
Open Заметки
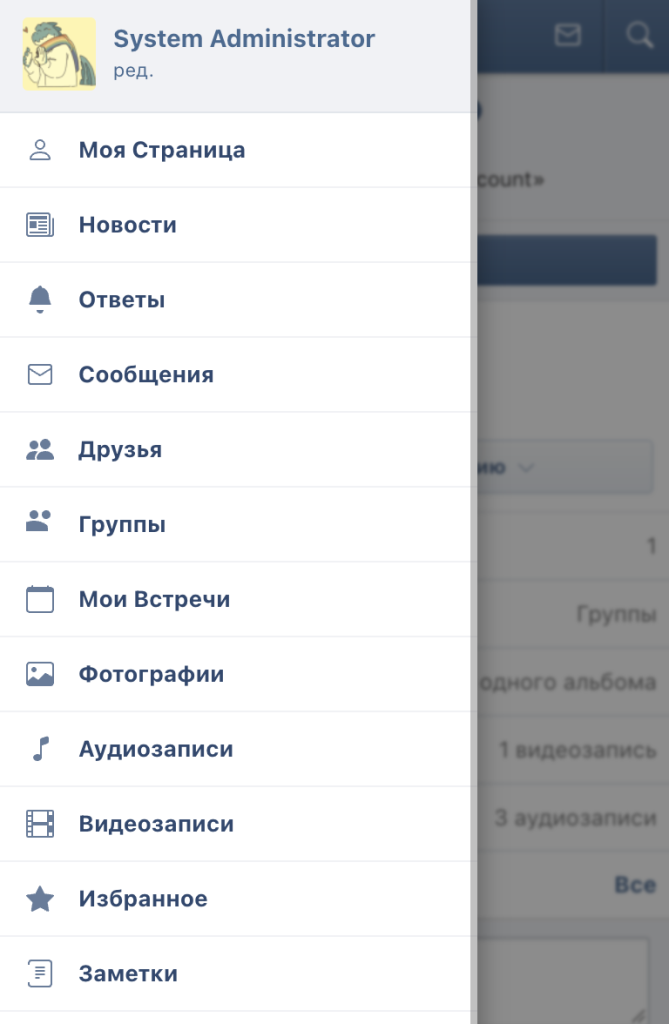[x=235, y=974]
